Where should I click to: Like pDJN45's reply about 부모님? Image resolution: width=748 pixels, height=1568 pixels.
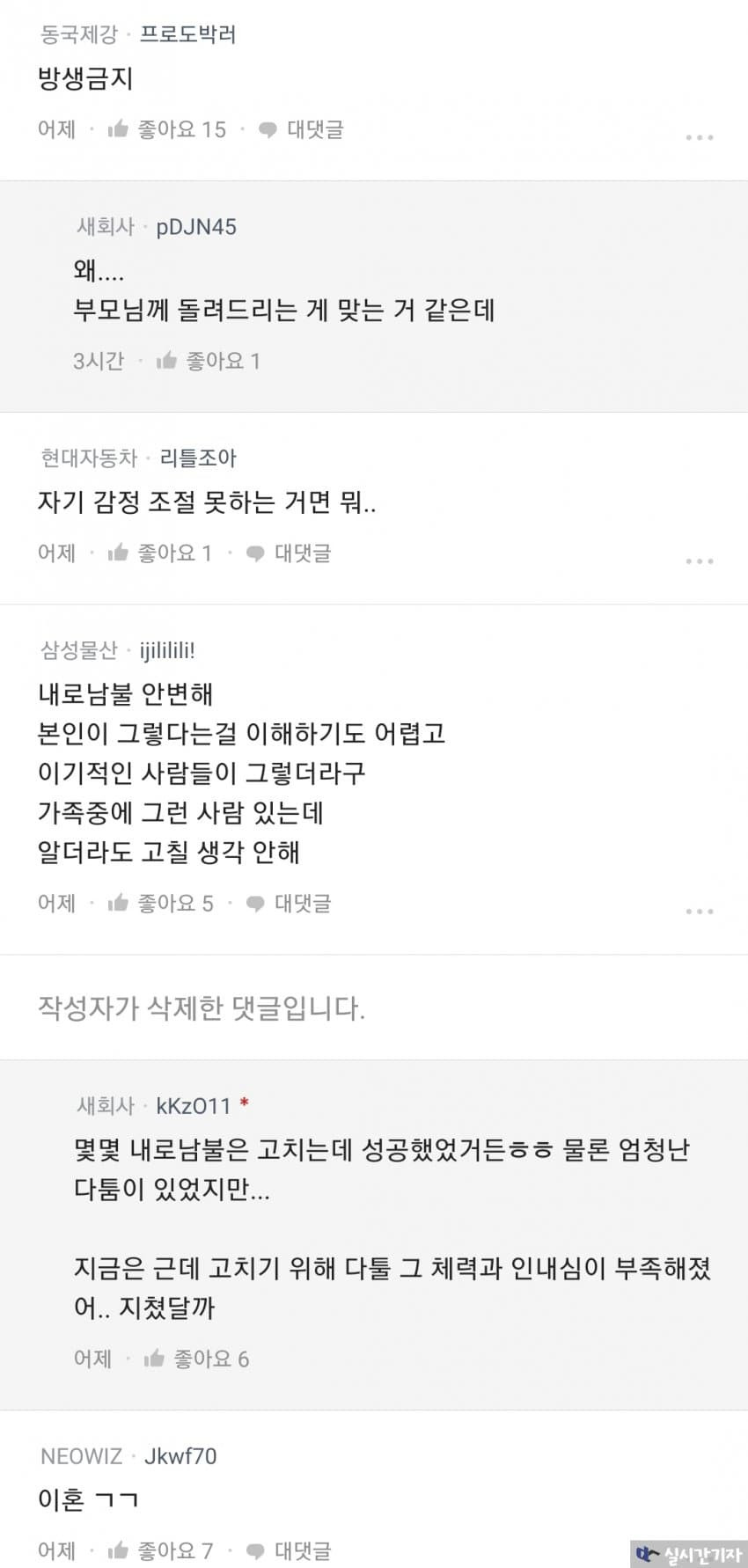coord(208,361)
